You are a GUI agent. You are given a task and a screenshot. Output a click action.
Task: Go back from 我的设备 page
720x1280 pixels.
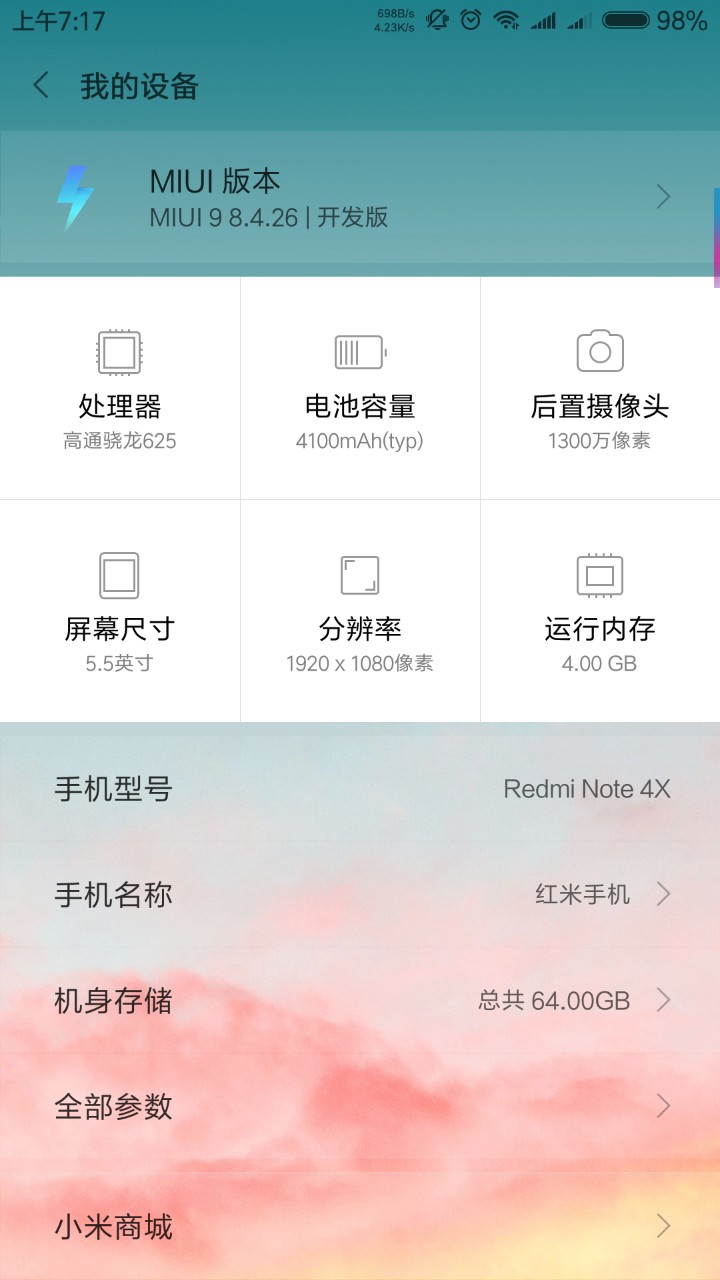(x=41, y=86)
